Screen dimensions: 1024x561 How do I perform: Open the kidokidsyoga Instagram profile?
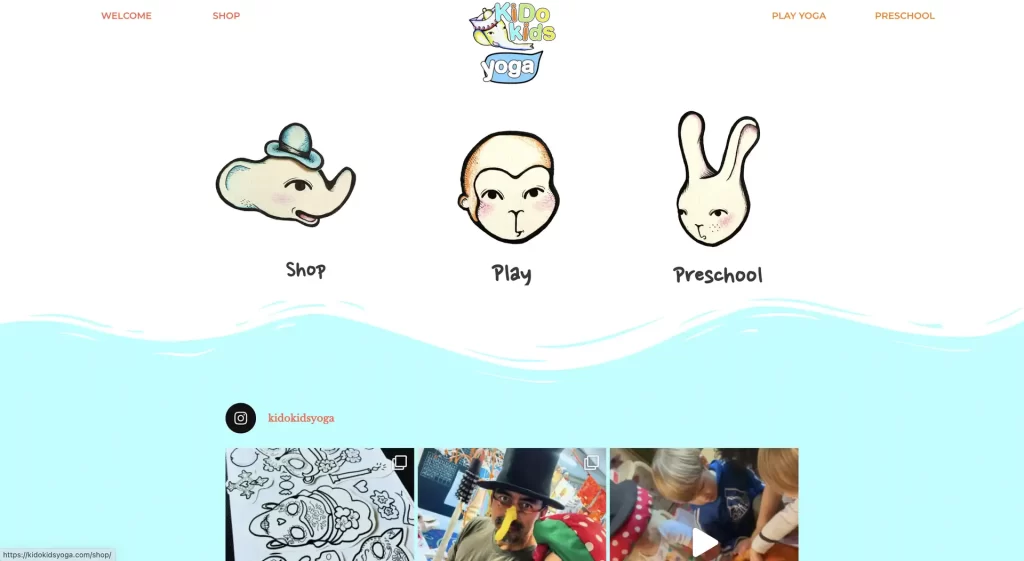[x=300, y=418]
